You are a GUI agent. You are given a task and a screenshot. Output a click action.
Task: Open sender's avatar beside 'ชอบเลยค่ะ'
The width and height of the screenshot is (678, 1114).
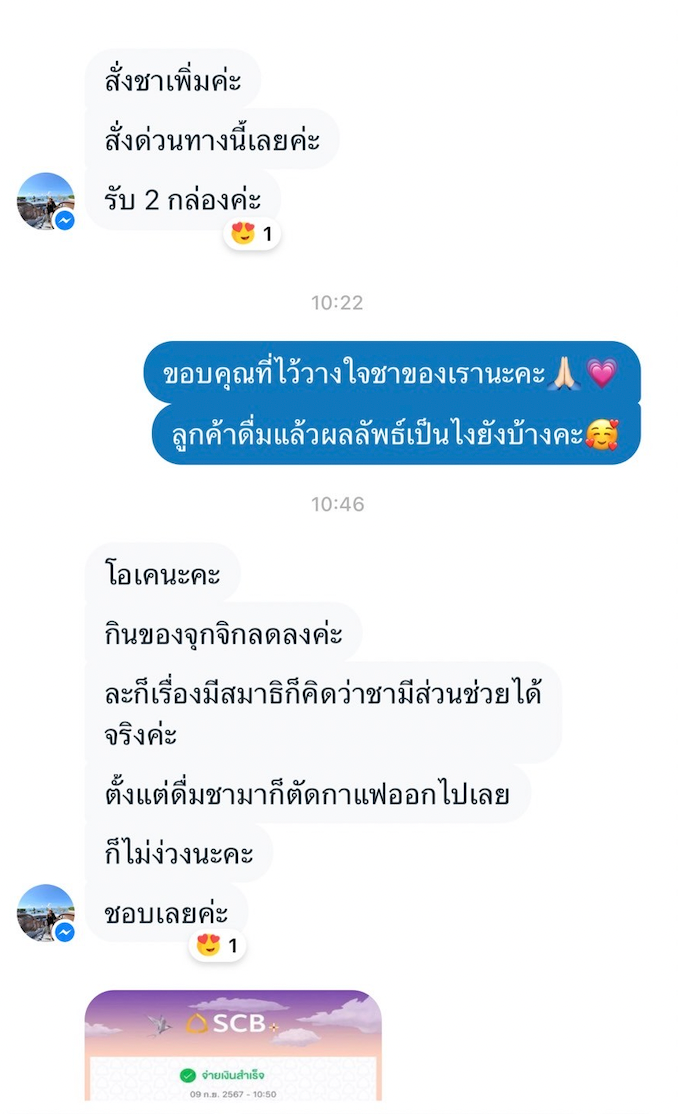tap(46, 912)
